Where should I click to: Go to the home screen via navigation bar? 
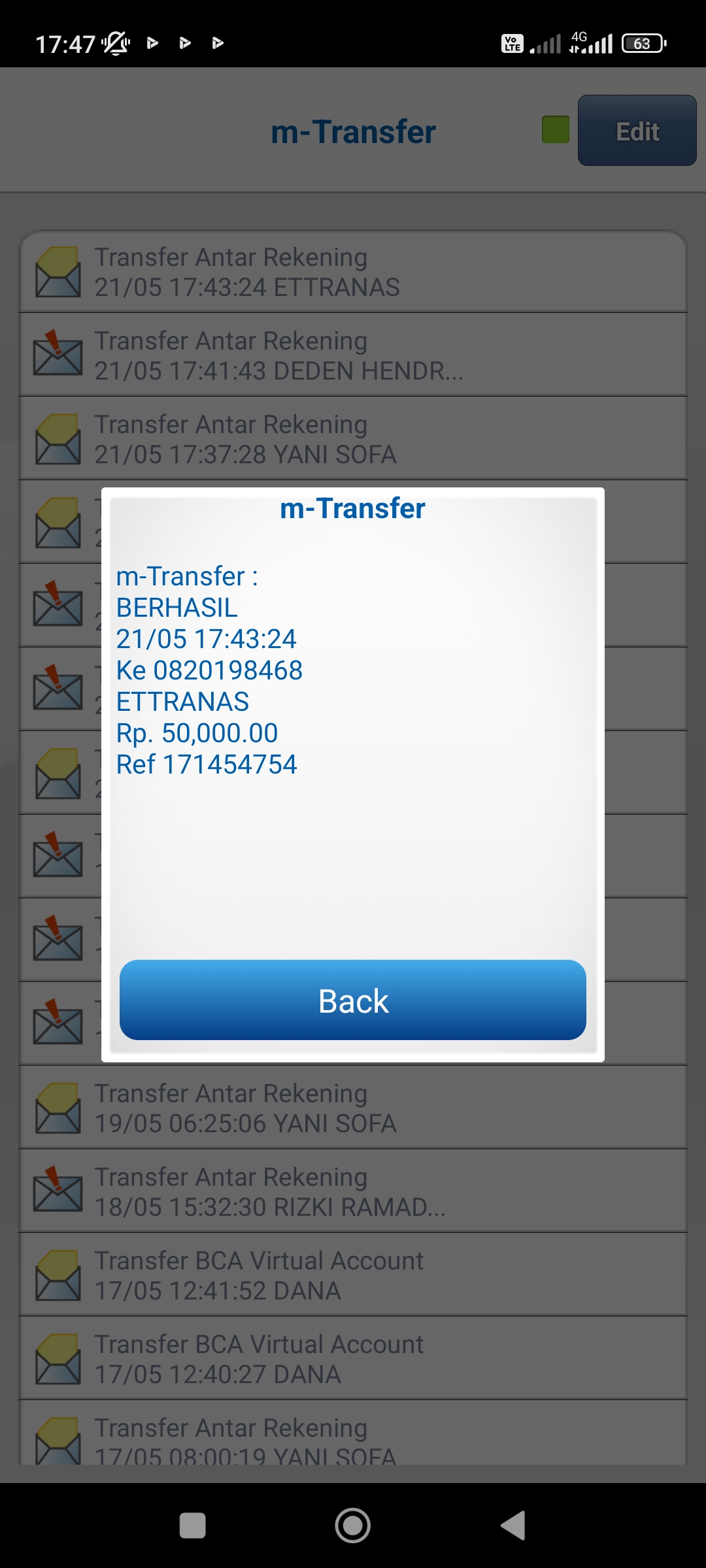(x=353, y=1526)
